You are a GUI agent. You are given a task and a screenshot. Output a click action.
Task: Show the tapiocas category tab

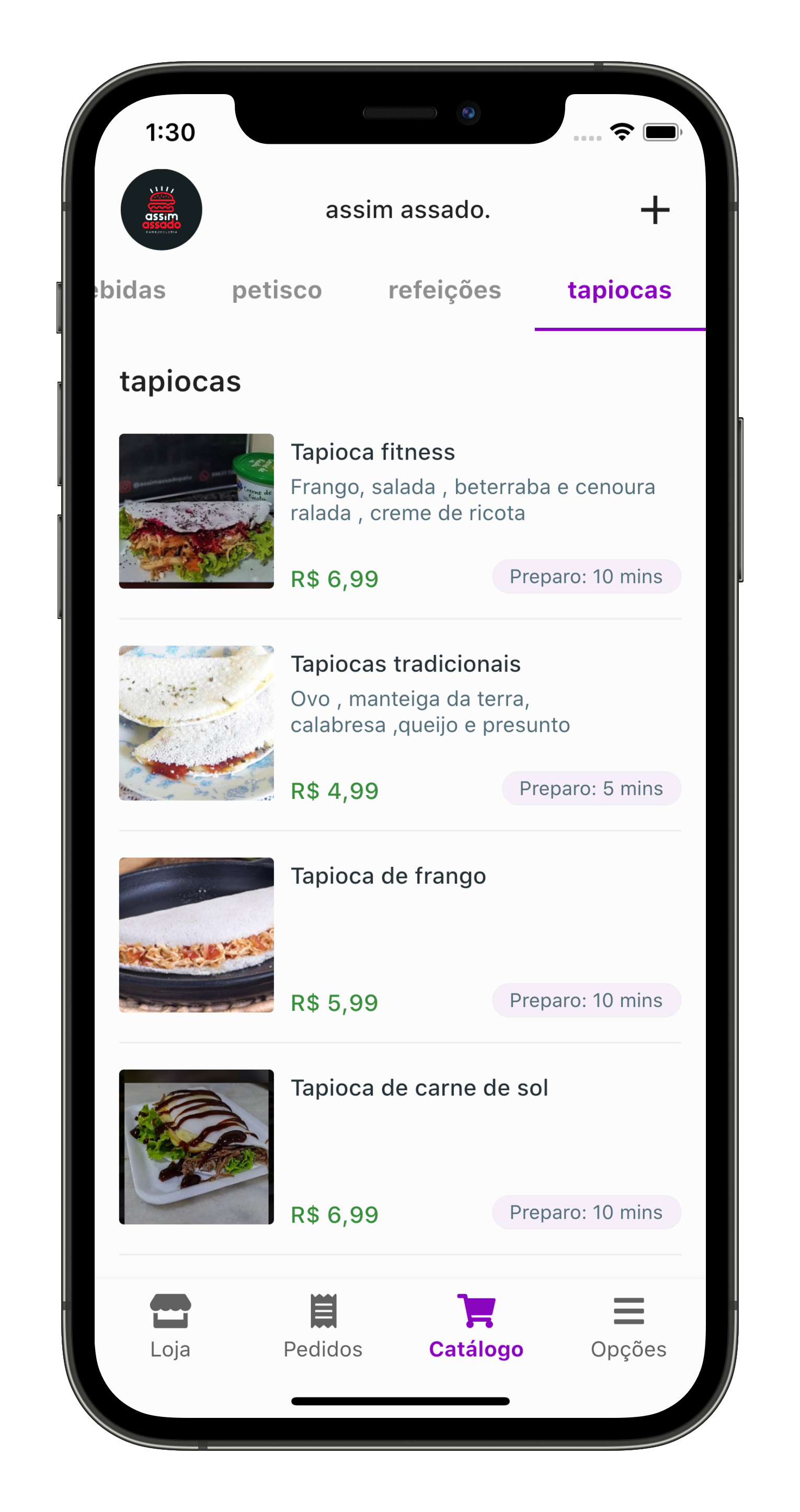point(619,290)
